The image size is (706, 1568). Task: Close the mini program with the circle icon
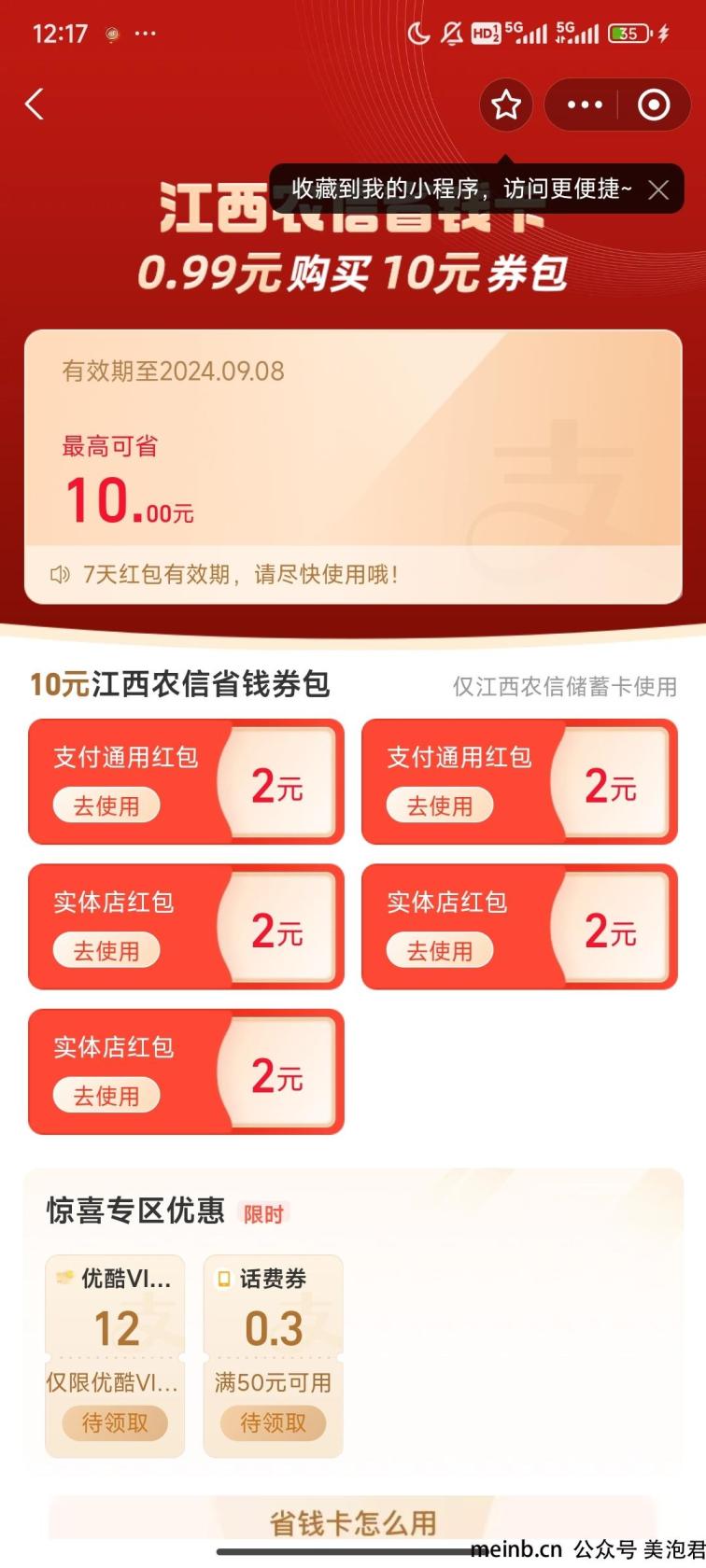654,105
